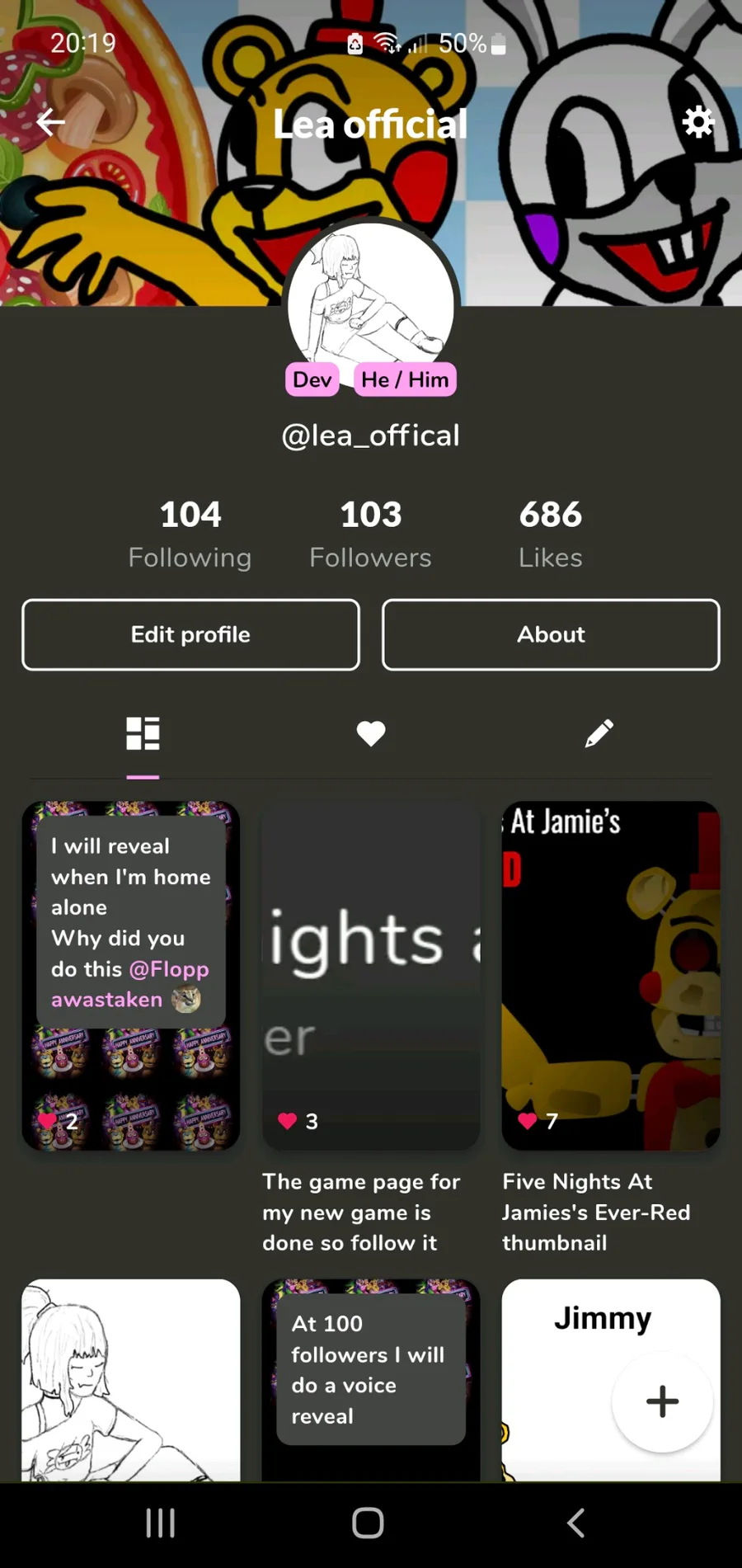Open recent apps from navigation bar
The image size is (742, 1568).
(161, 1523)
